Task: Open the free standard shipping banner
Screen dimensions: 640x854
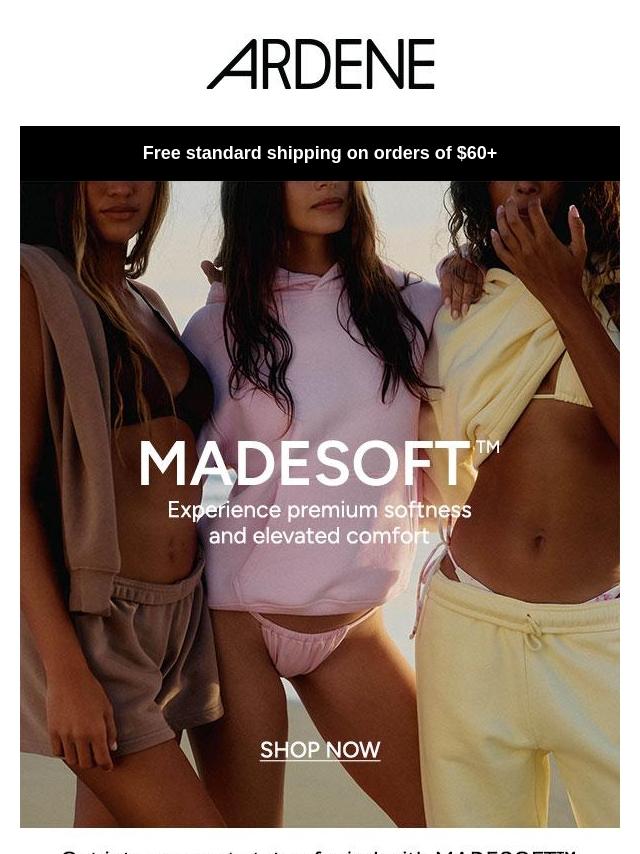Action: click(x=320, y=153)
